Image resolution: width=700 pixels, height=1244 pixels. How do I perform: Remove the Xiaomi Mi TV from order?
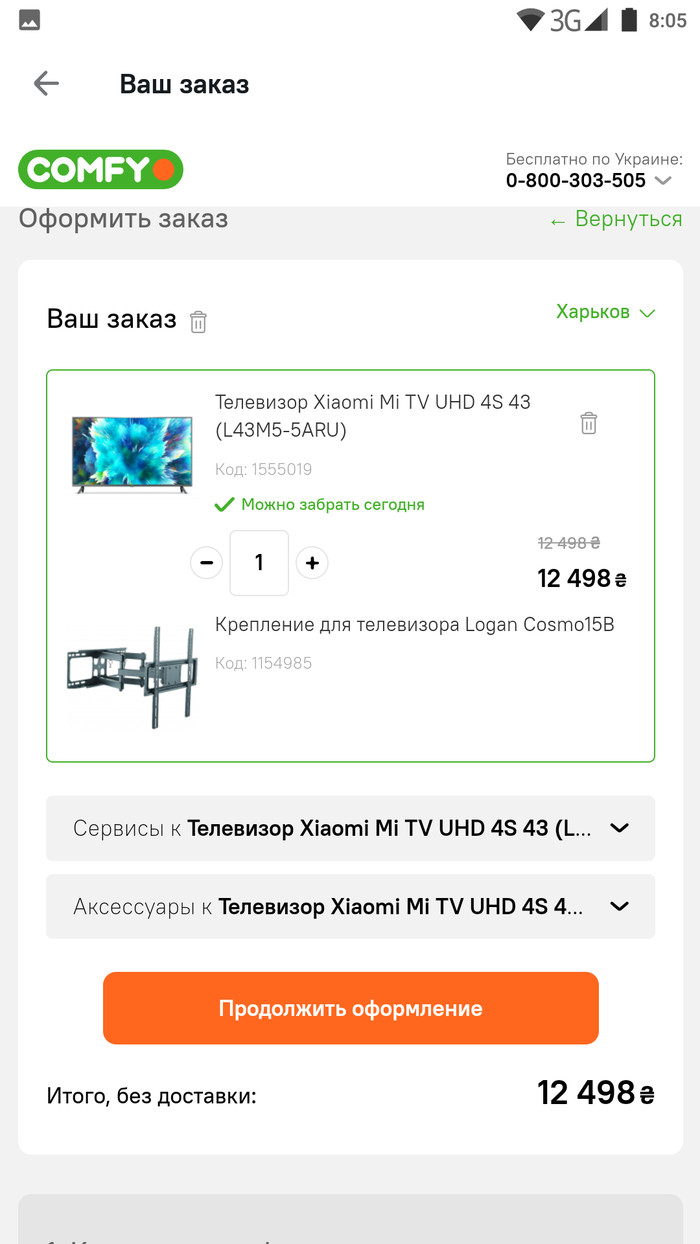[x=589, y=423]
